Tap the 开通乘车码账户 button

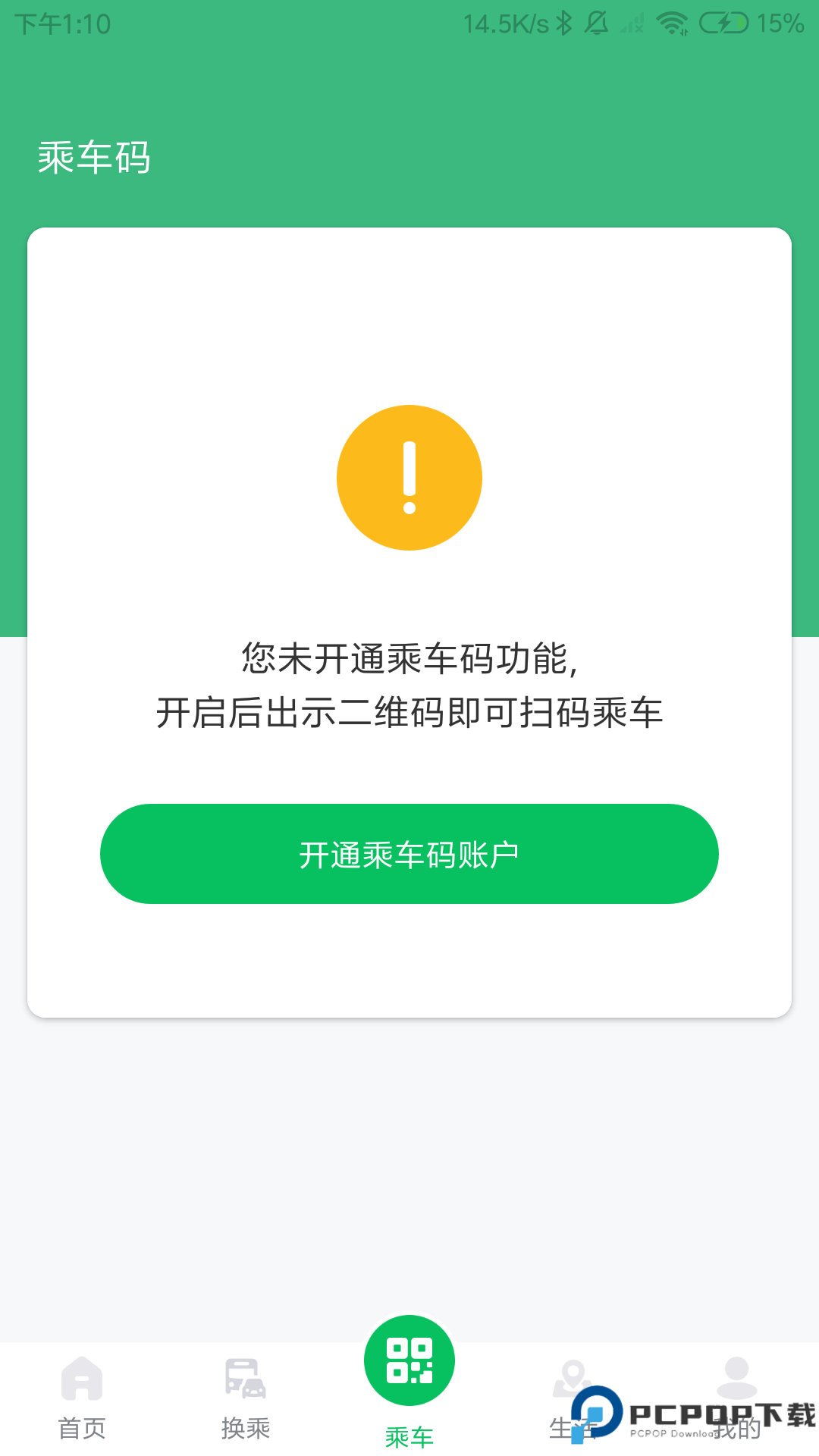pos(409,853)
